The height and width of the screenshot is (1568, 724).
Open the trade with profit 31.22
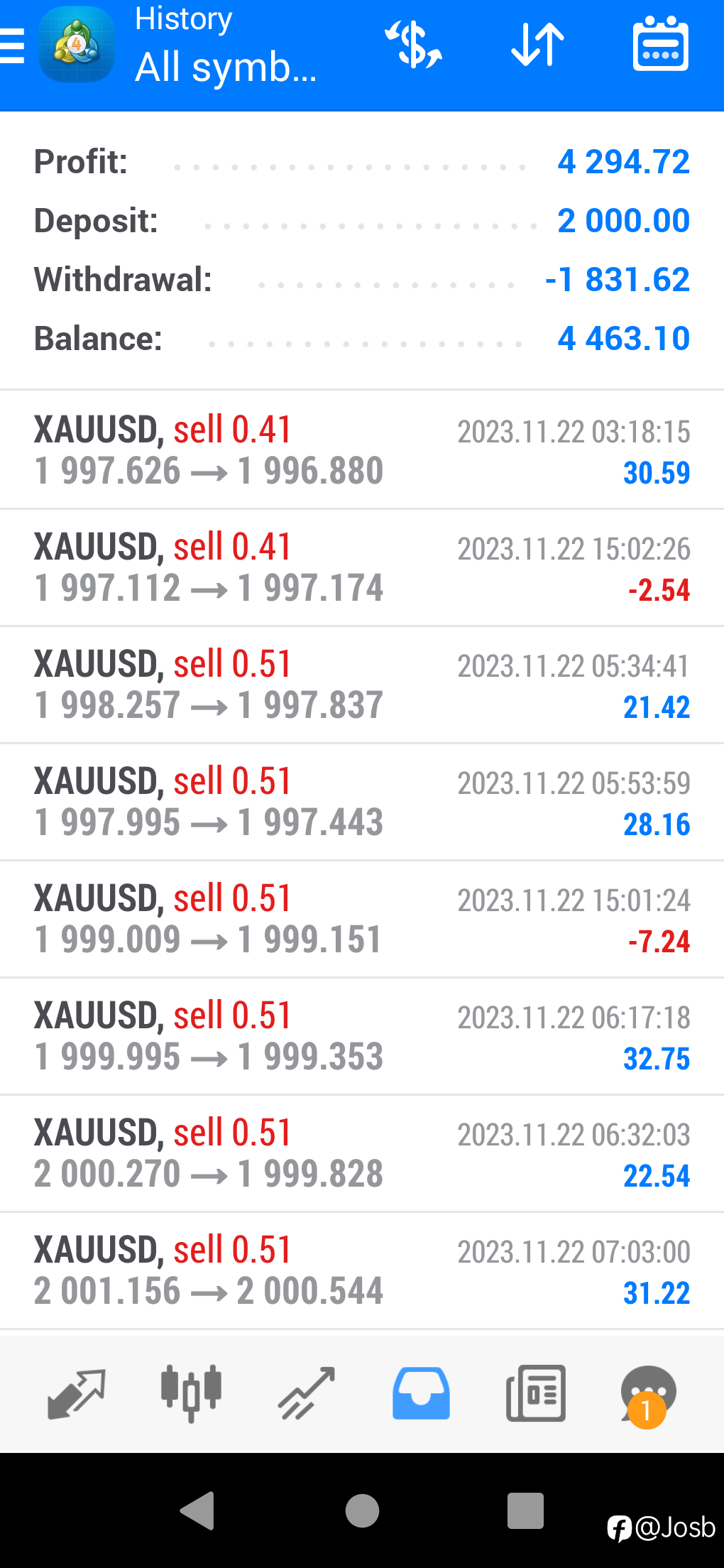[x=362, y=1270]
